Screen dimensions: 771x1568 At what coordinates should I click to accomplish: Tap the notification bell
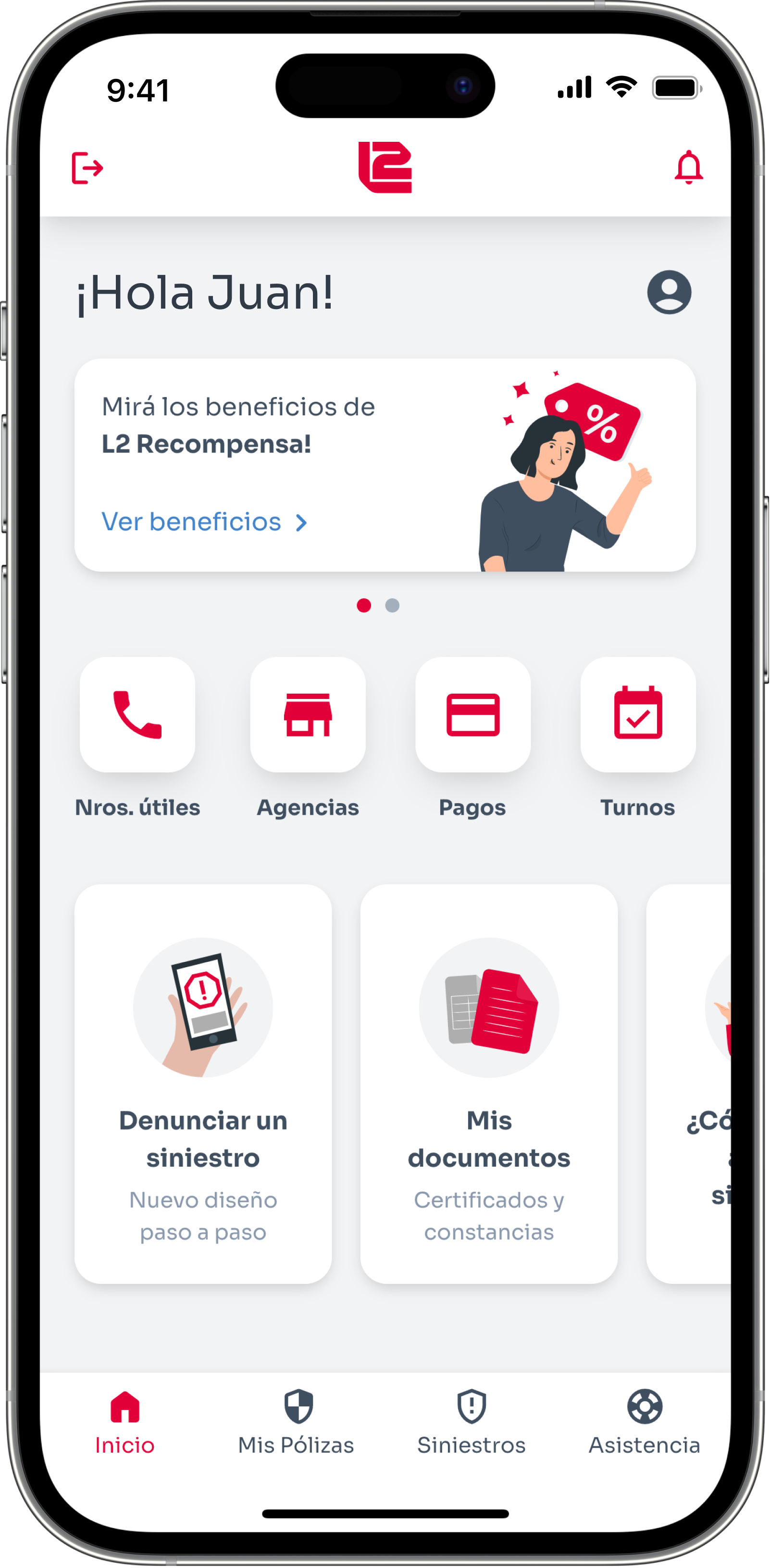pos(688,169)
